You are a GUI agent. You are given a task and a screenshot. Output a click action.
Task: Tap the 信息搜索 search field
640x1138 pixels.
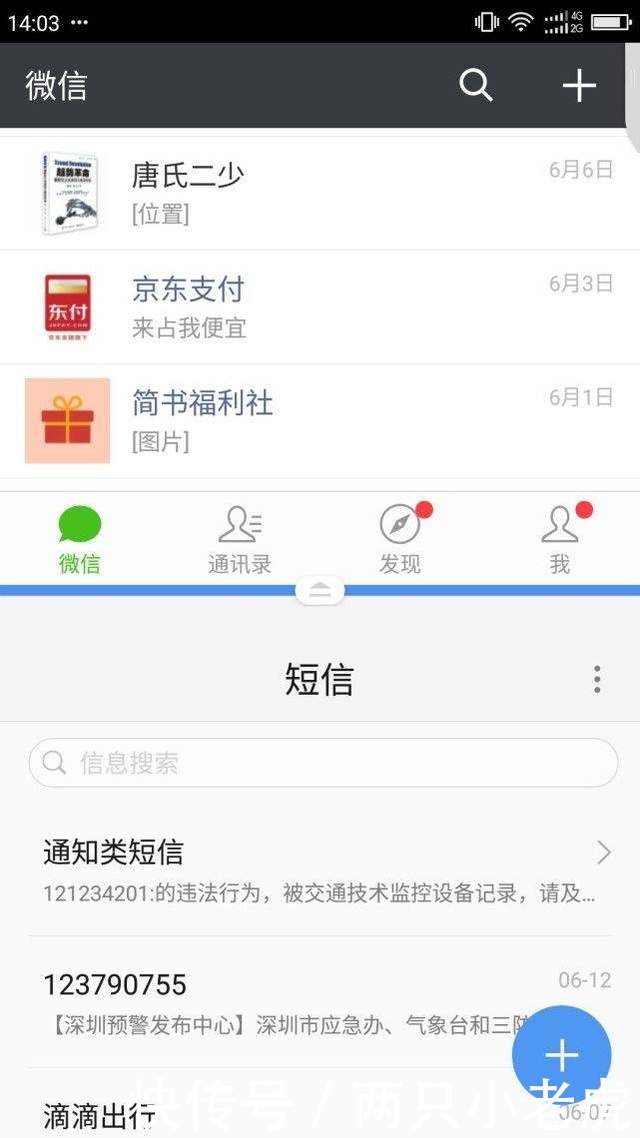coord(324,763)
